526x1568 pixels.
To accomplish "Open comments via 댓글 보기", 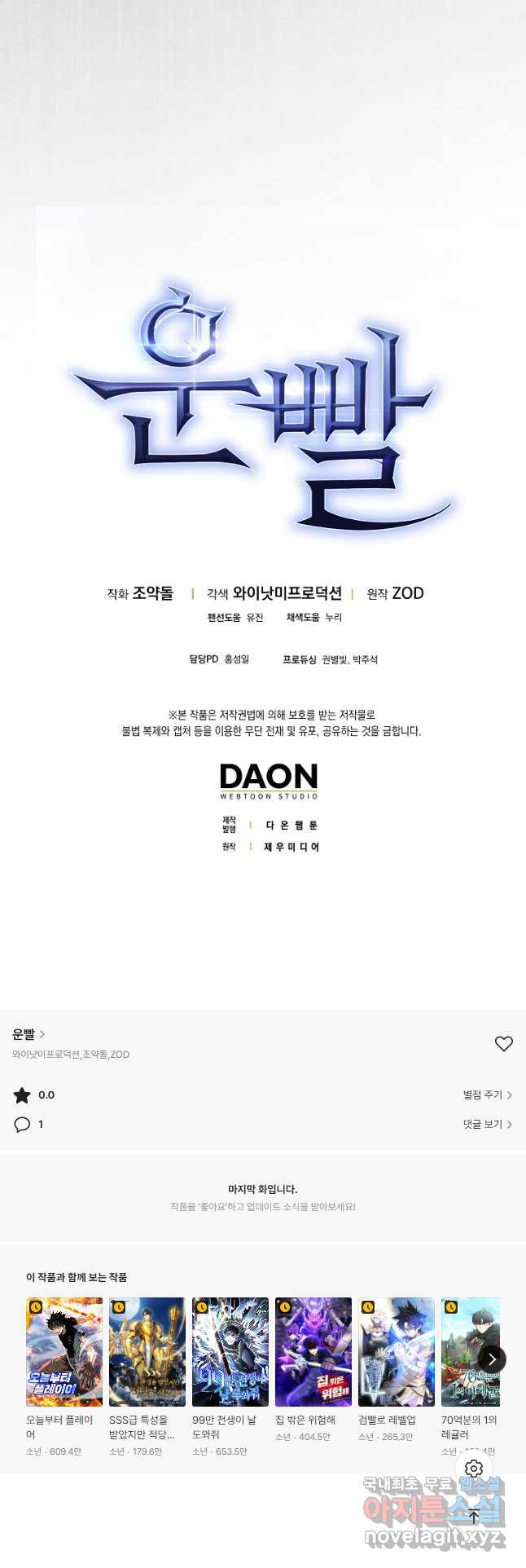I will [x=487, y=1124].
